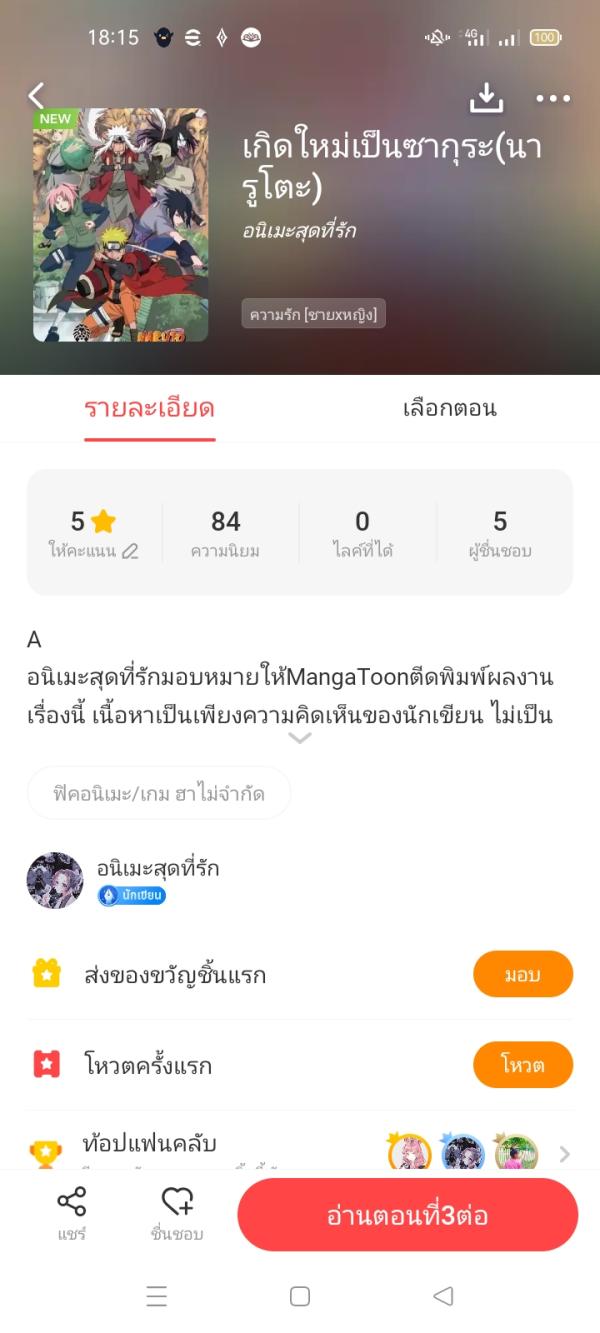Viewport: 600px width, 1333px height.
Task: Continue reading with อ่านตอนที่3ต่อ
Action: (x=407, y=1215)
